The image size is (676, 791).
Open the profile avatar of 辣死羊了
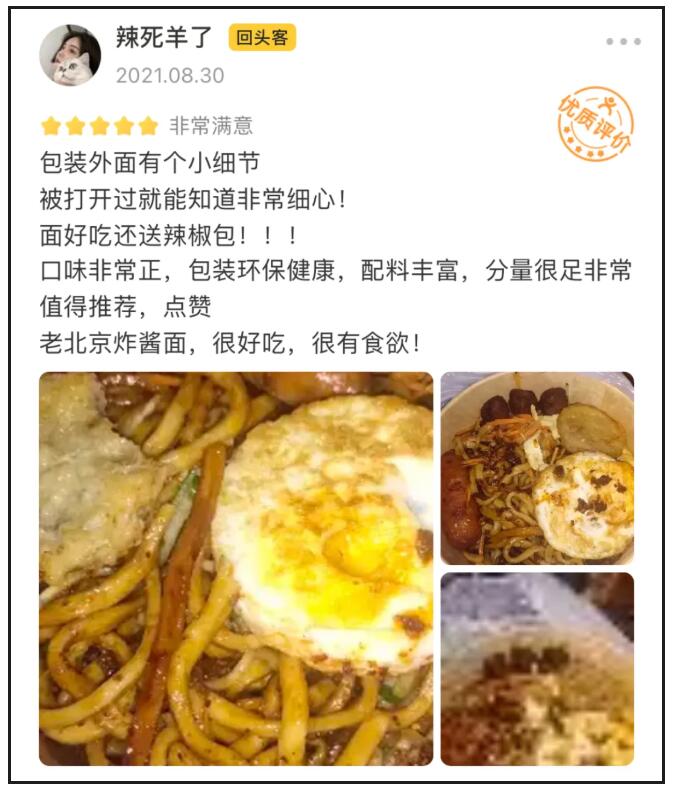(70, 55)
